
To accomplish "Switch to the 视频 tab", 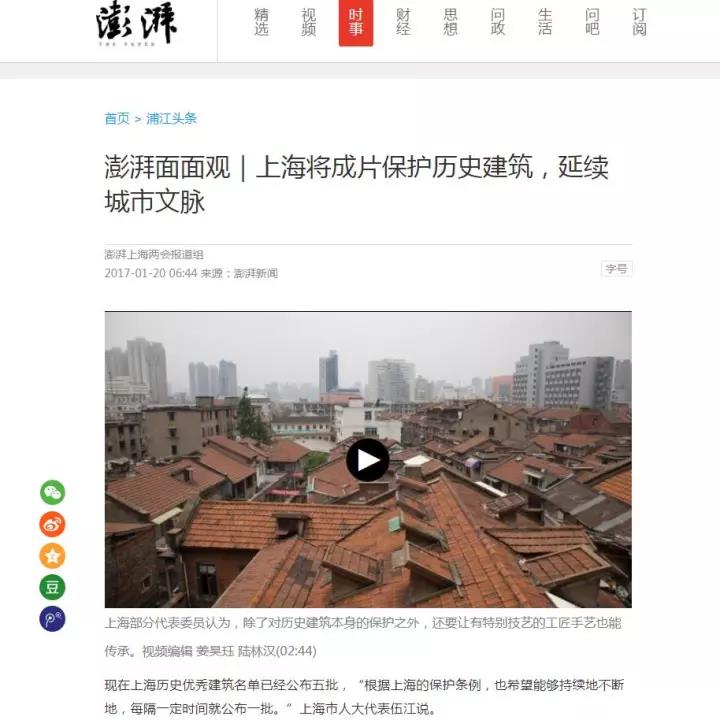I will 309,22.
